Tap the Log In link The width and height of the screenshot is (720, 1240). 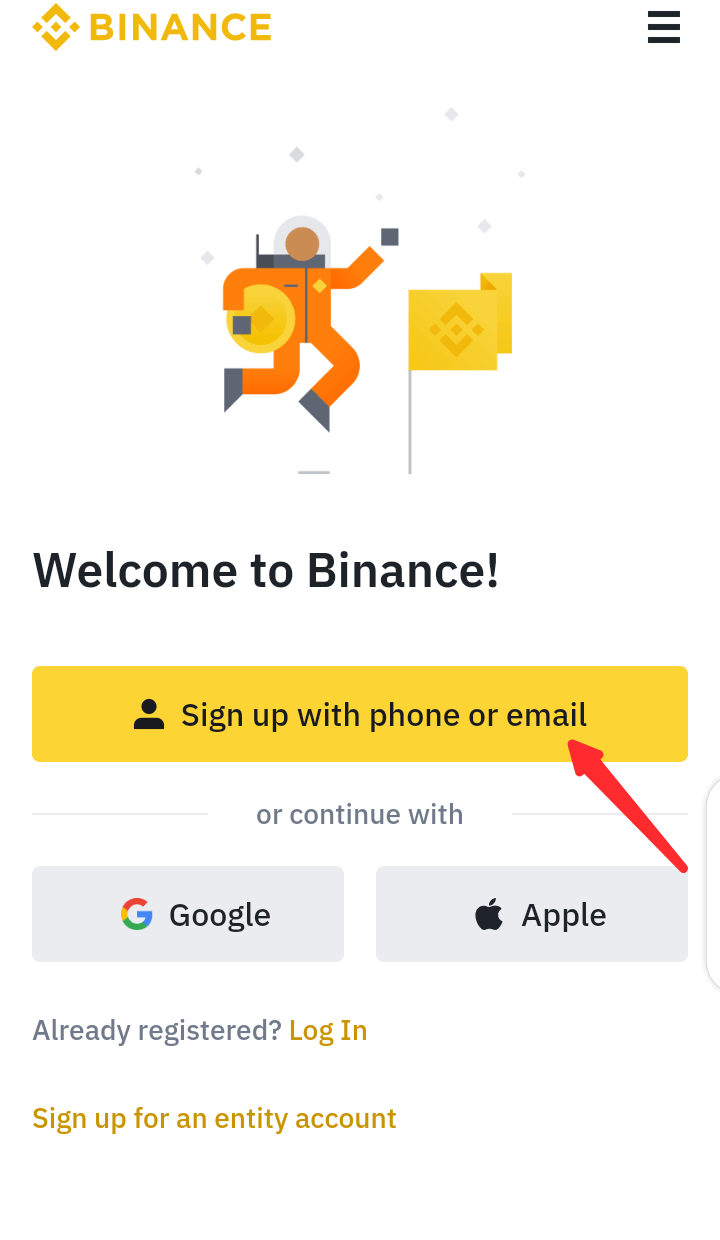click(328, 1030)
